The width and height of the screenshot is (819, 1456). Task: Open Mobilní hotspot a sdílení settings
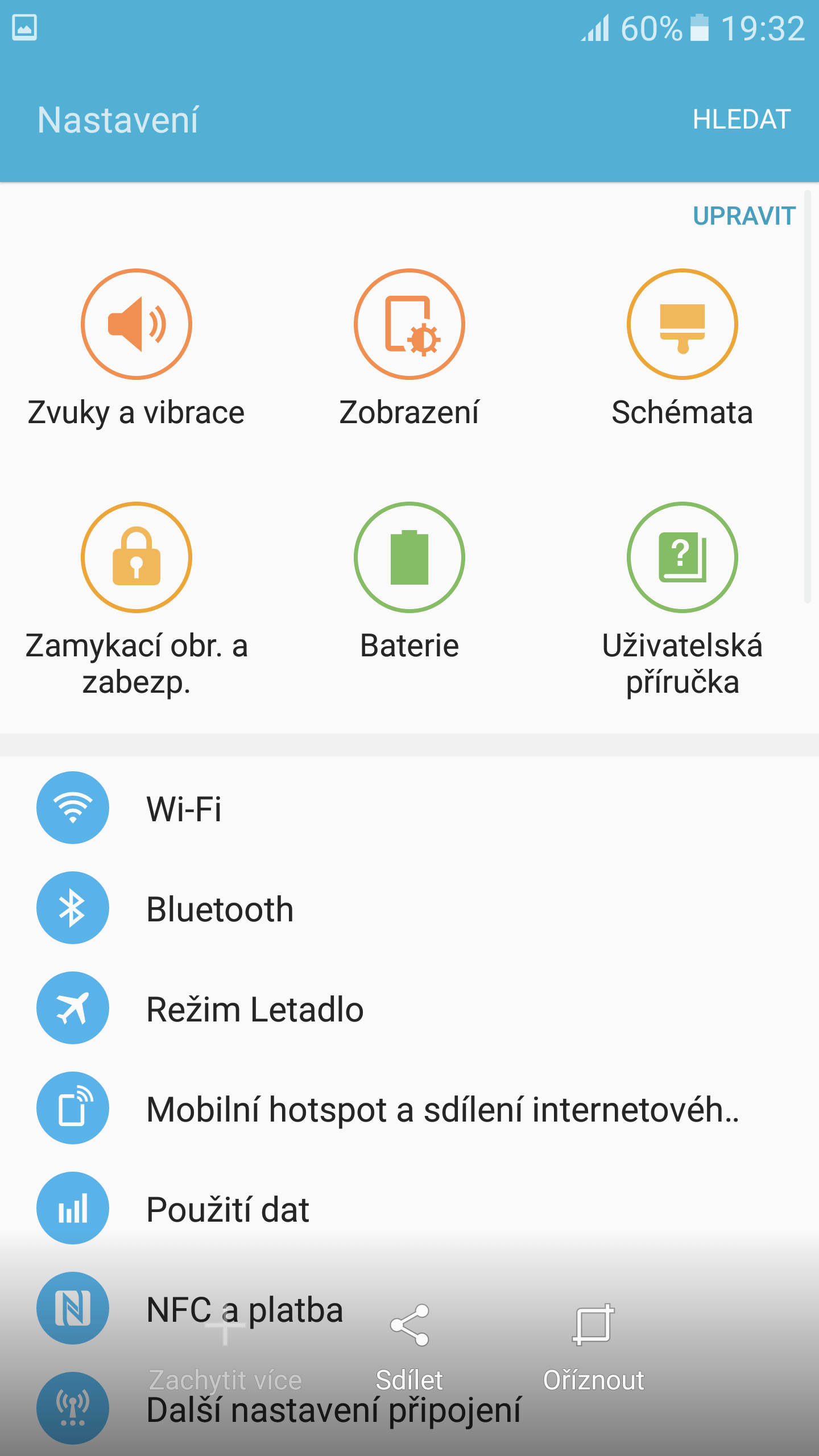pos(72,1108)
